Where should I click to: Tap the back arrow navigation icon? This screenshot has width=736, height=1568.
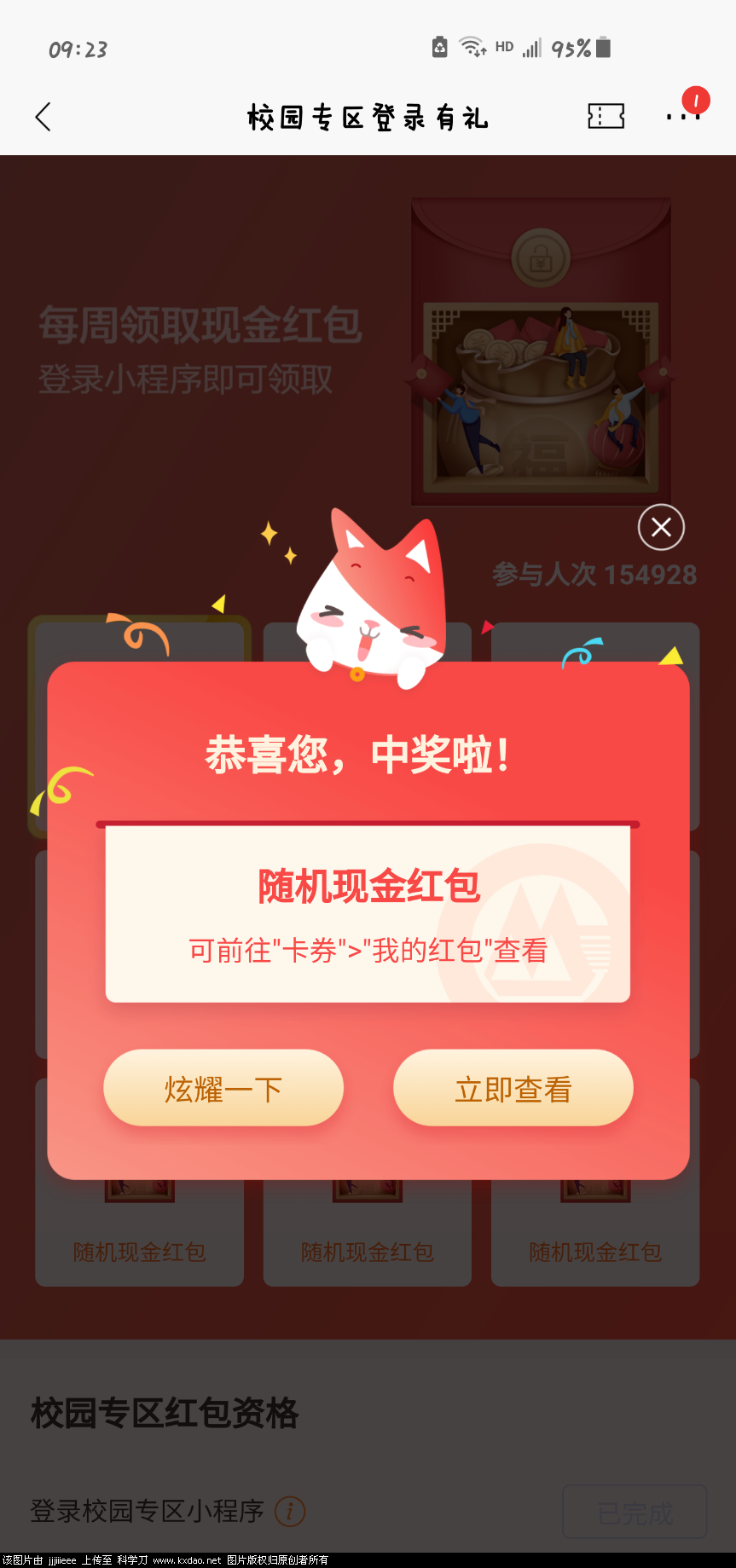click(x=43, y=117)
